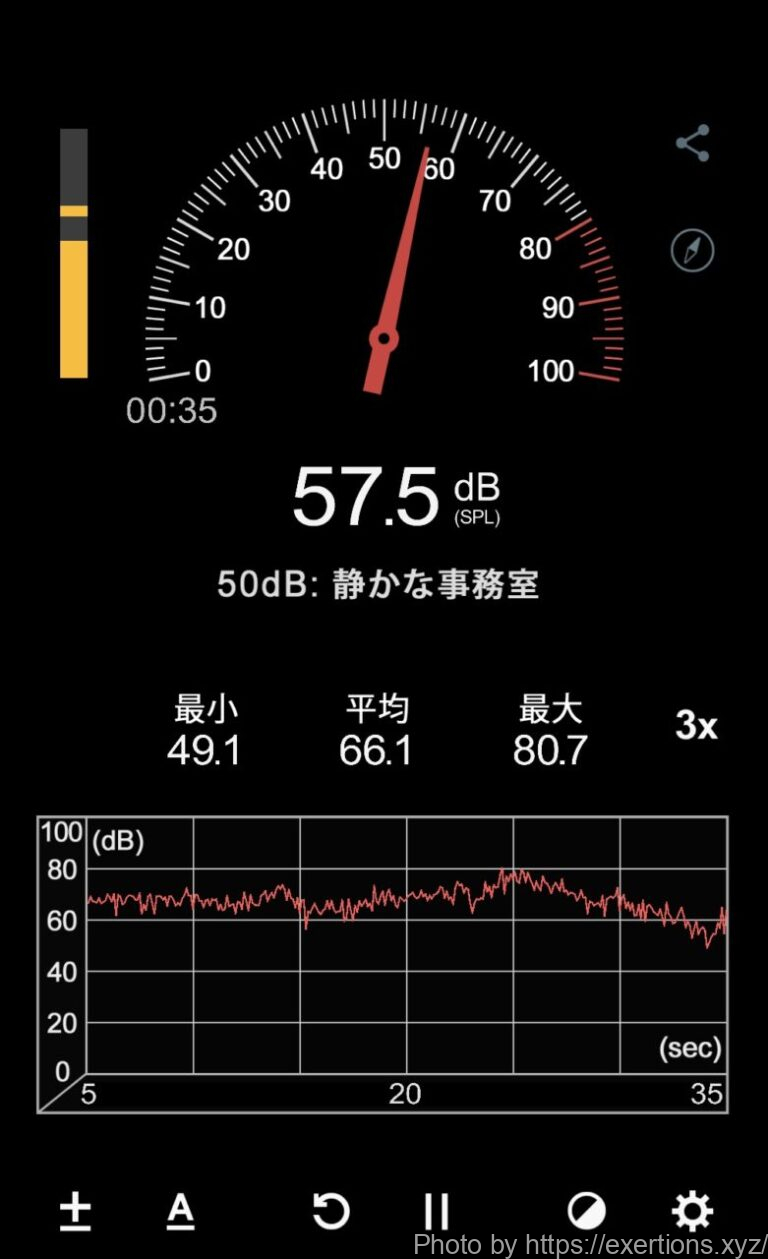768x1259 pixels.
Task: Tap the compass calibration icon
Action: (694, 249)
